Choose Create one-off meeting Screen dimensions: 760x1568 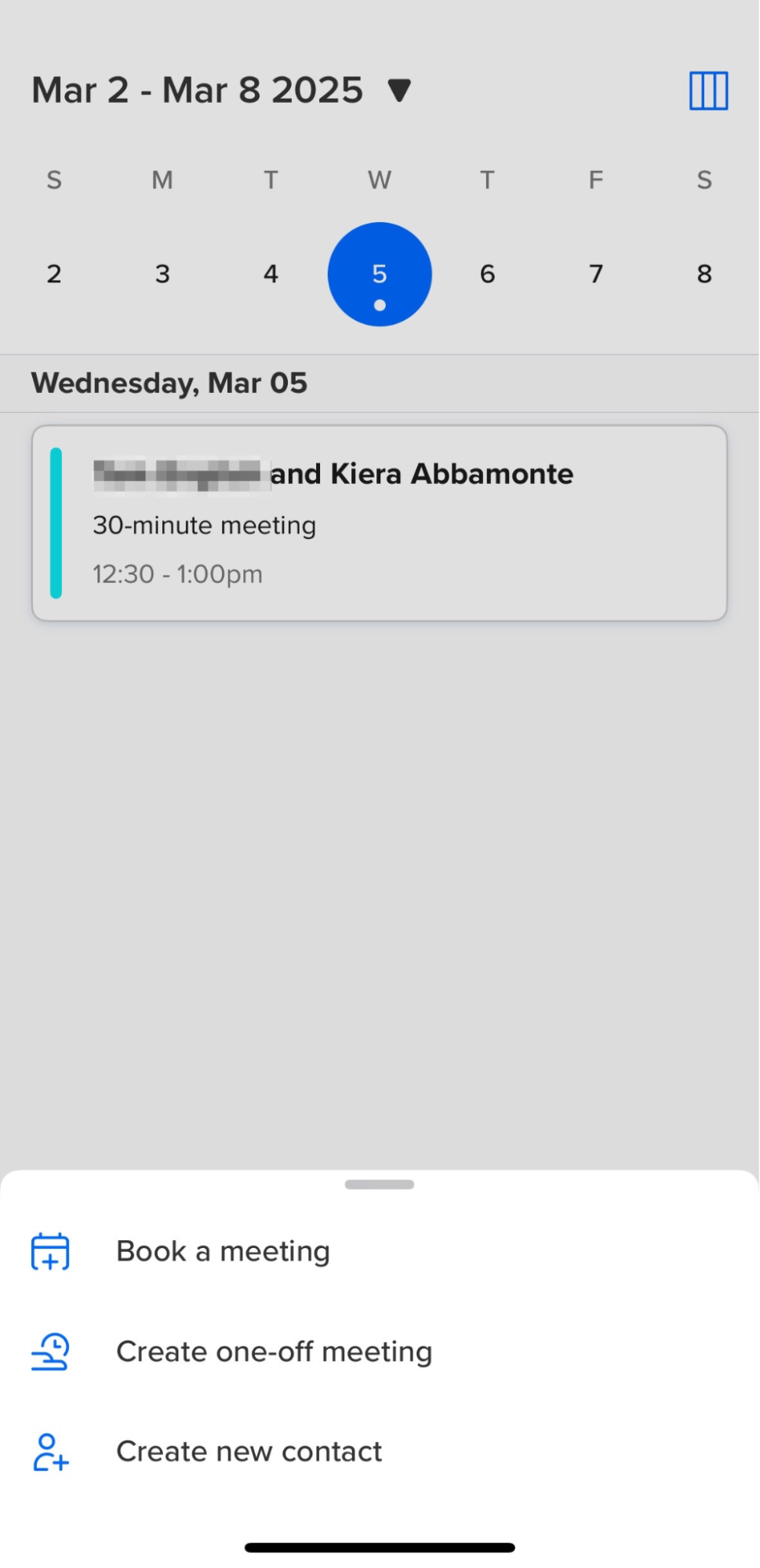click(x=274, y=1352)
